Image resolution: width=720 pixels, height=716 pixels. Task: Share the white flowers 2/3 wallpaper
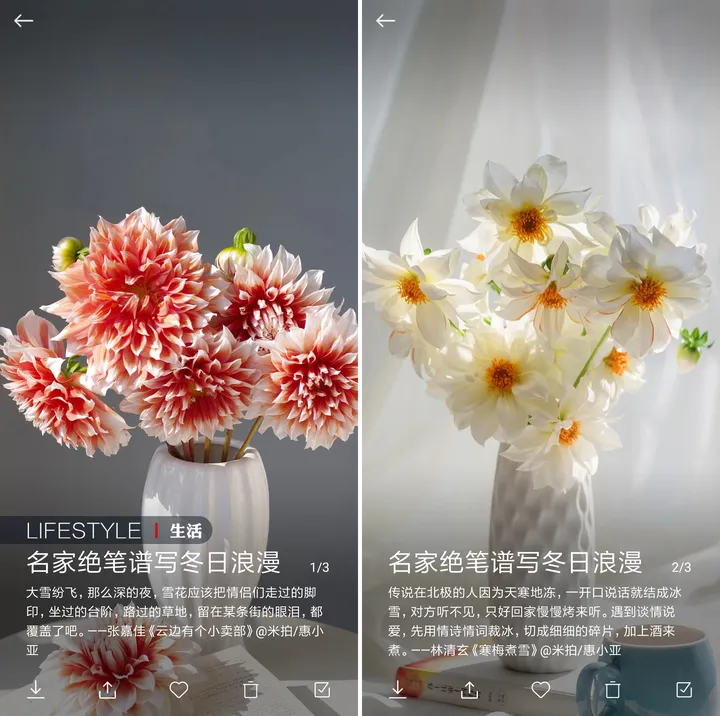pos(470,689)
